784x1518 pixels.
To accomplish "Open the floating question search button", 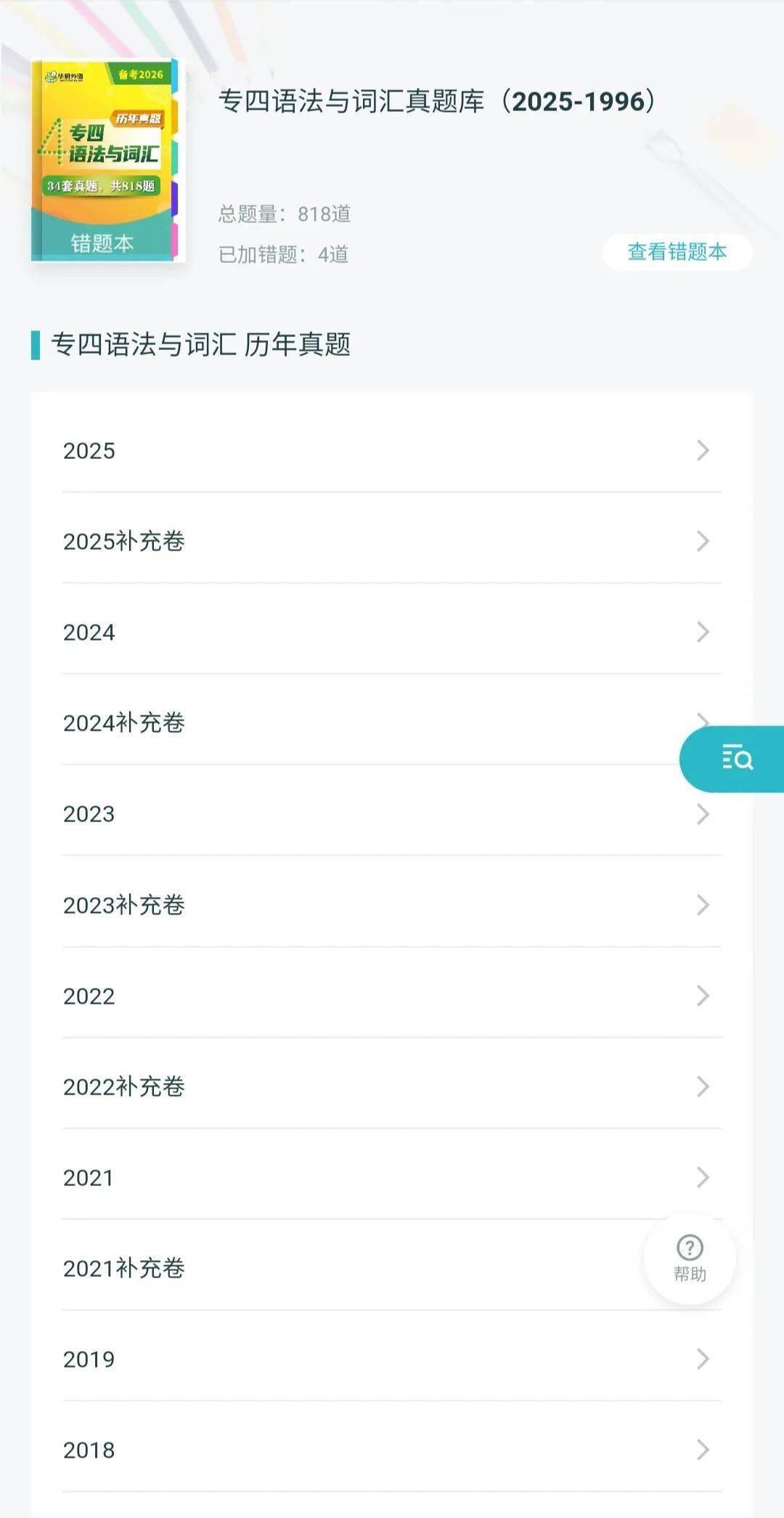I will pyautogui.click(x=736, y=758).
